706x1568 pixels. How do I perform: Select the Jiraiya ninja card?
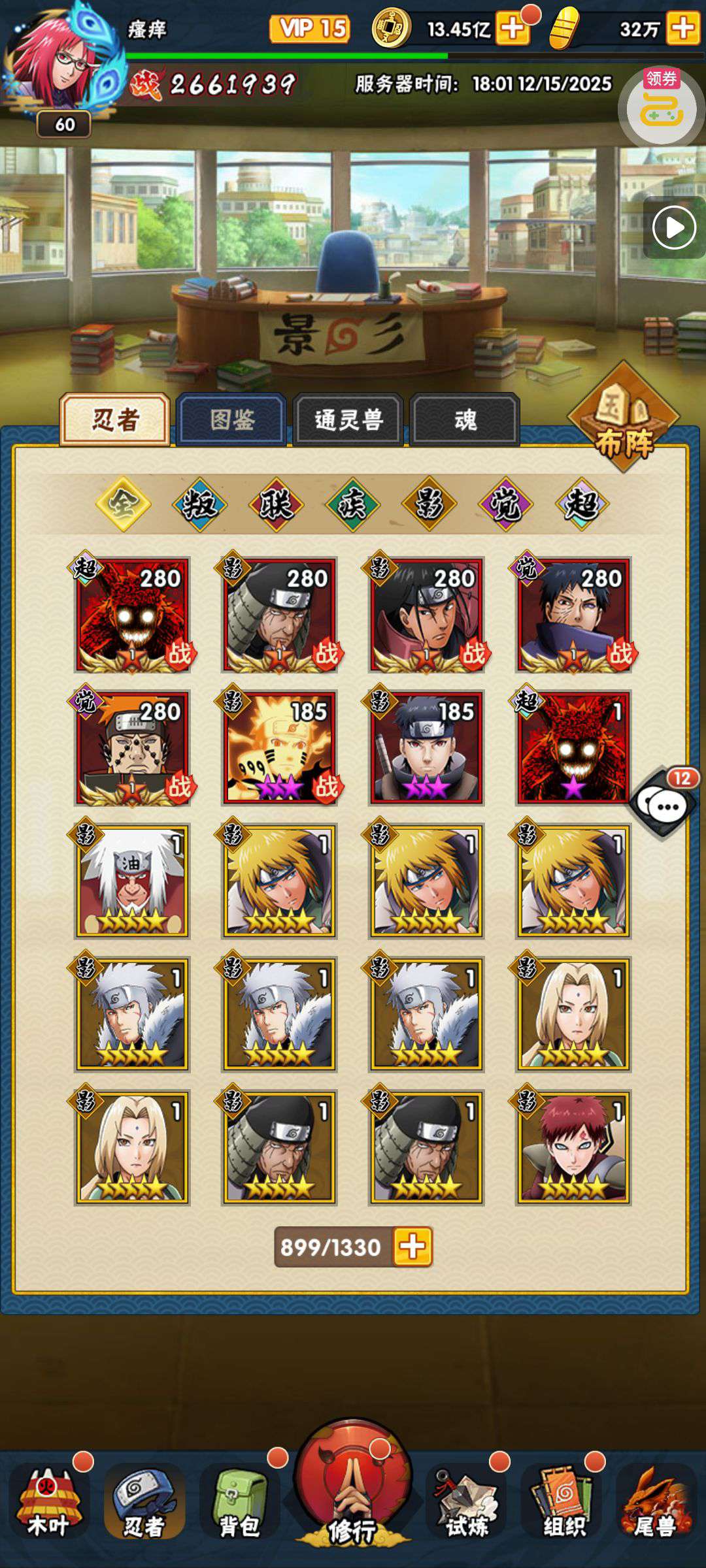pos(132,881)
